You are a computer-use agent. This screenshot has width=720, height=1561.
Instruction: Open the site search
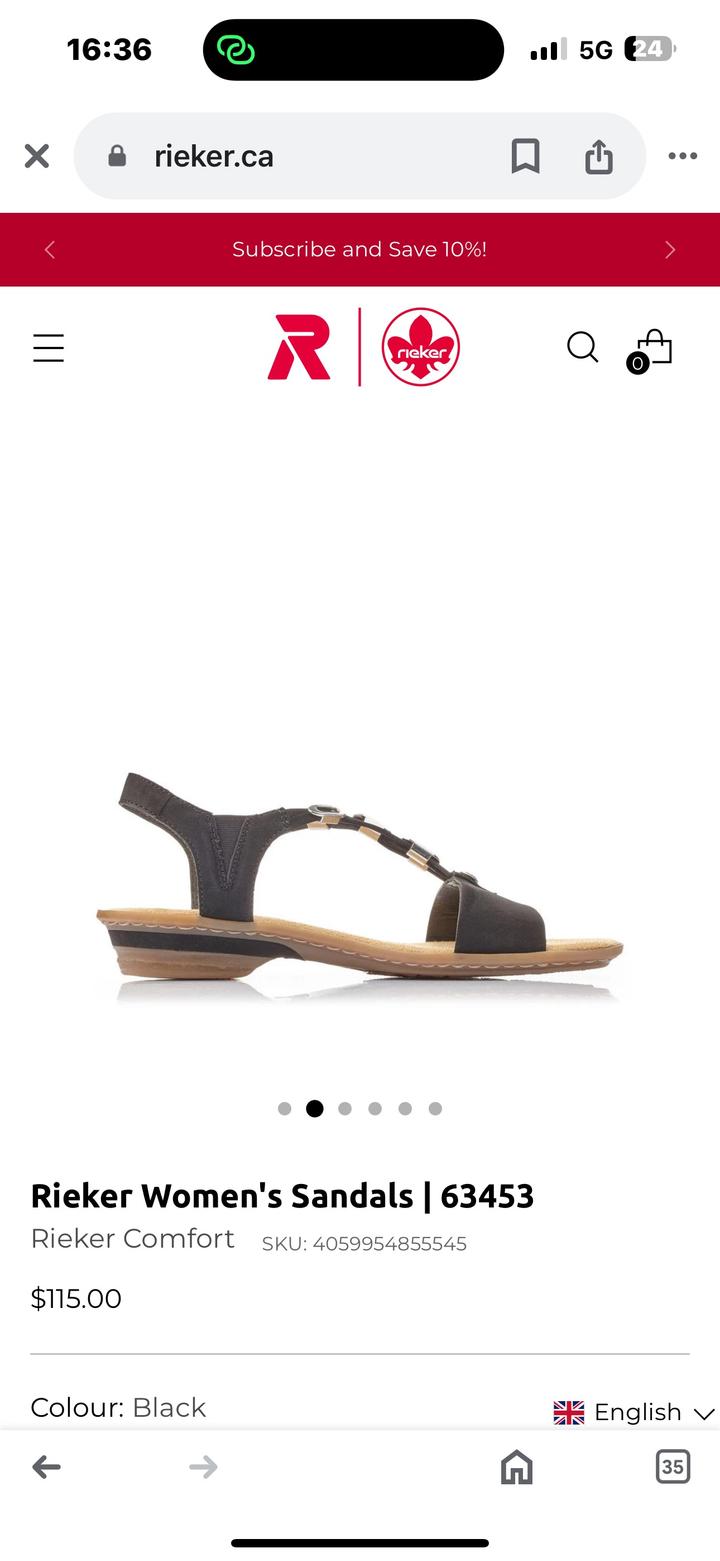click(582, 347)
